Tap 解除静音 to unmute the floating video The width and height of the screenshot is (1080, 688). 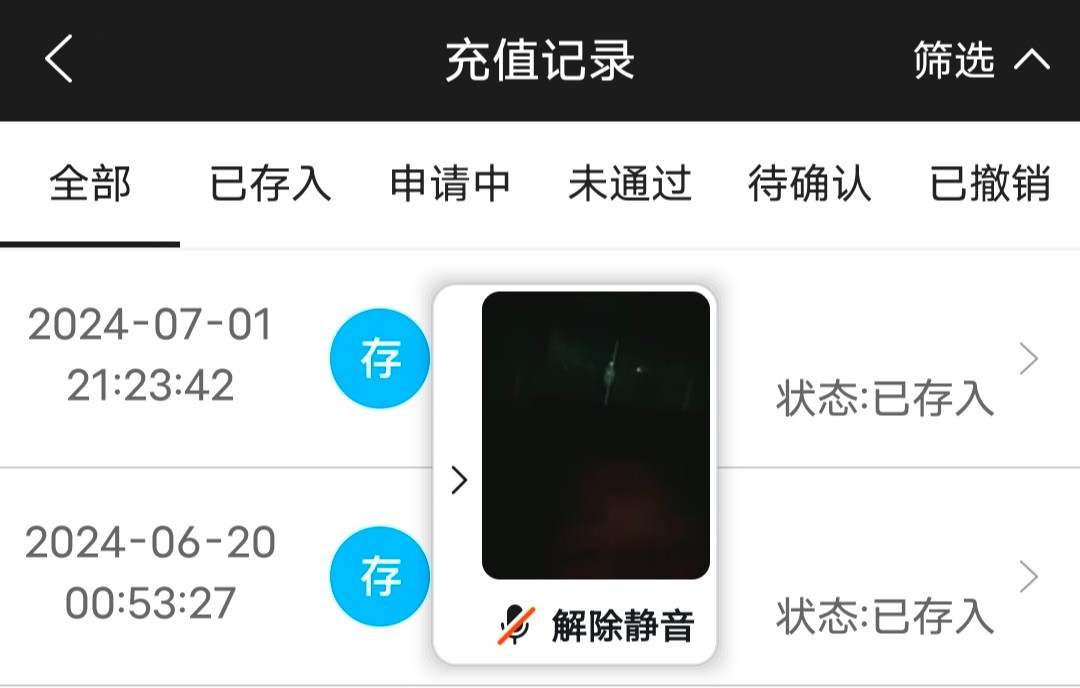[596, 626]
